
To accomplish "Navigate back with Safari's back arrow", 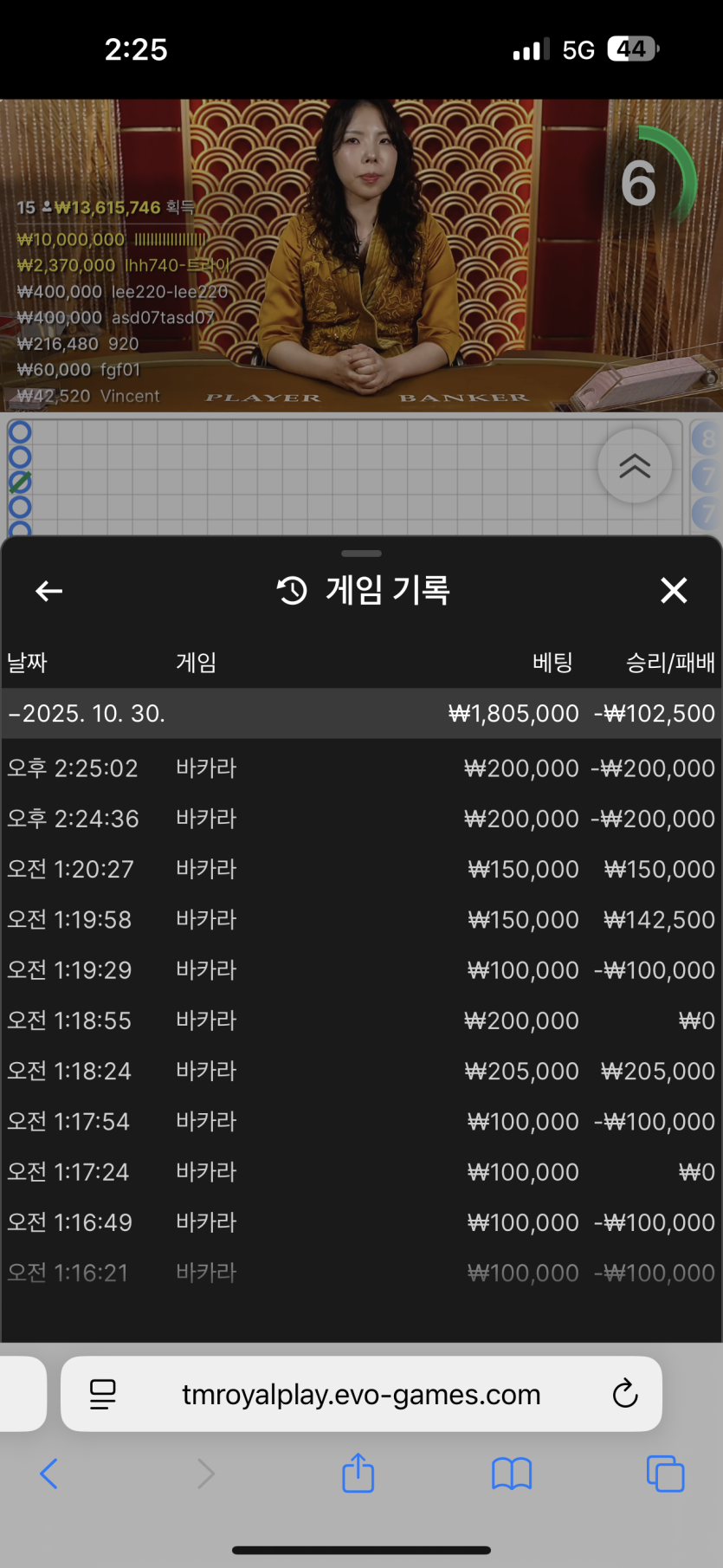I will (48, 1474).
